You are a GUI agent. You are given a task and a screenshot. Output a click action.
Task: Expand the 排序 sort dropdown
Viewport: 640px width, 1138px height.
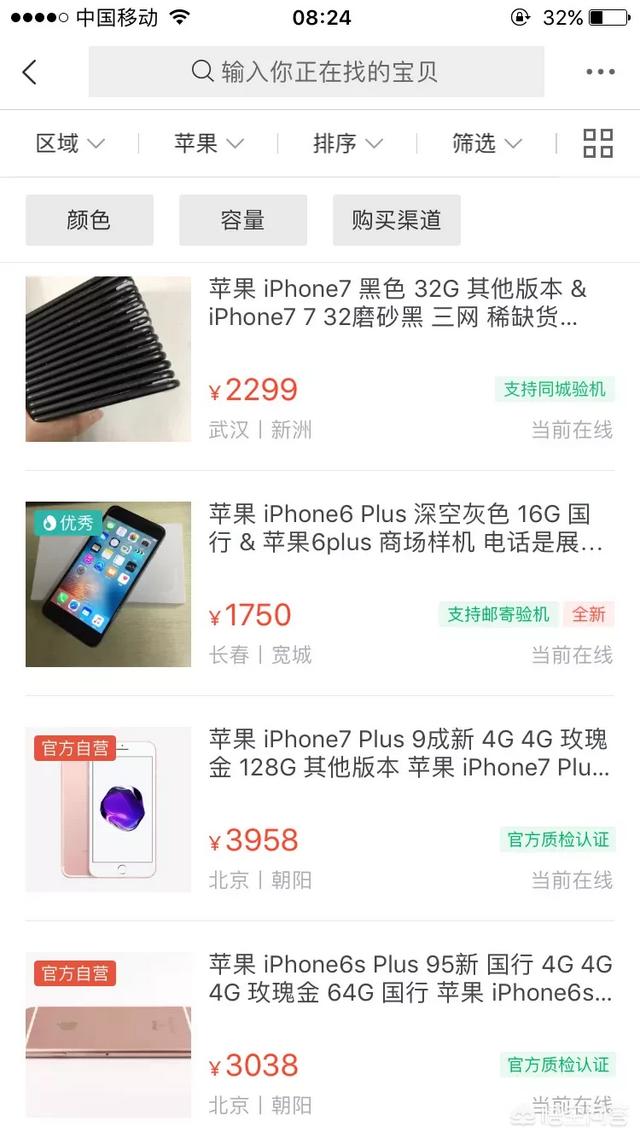348,143
